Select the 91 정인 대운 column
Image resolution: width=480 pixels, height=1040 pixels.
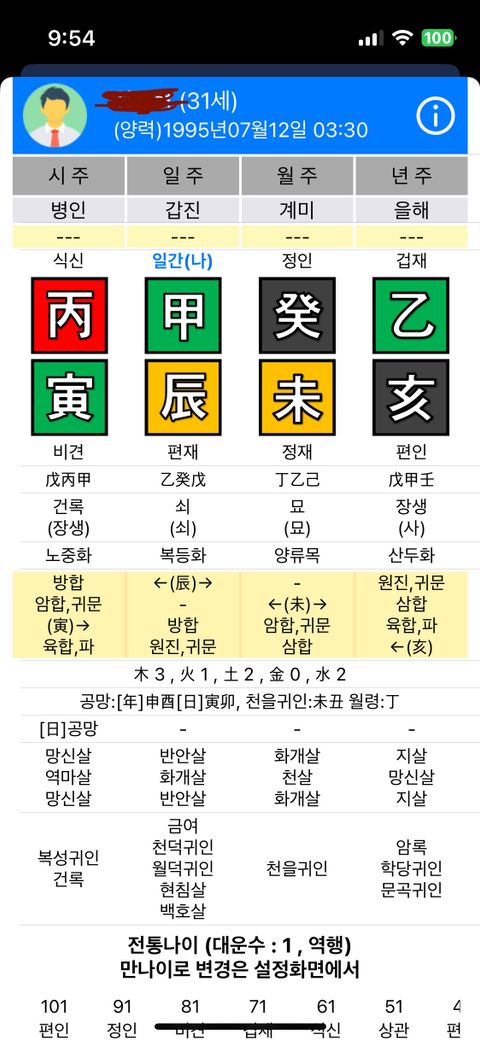(x=122, y=1018)
